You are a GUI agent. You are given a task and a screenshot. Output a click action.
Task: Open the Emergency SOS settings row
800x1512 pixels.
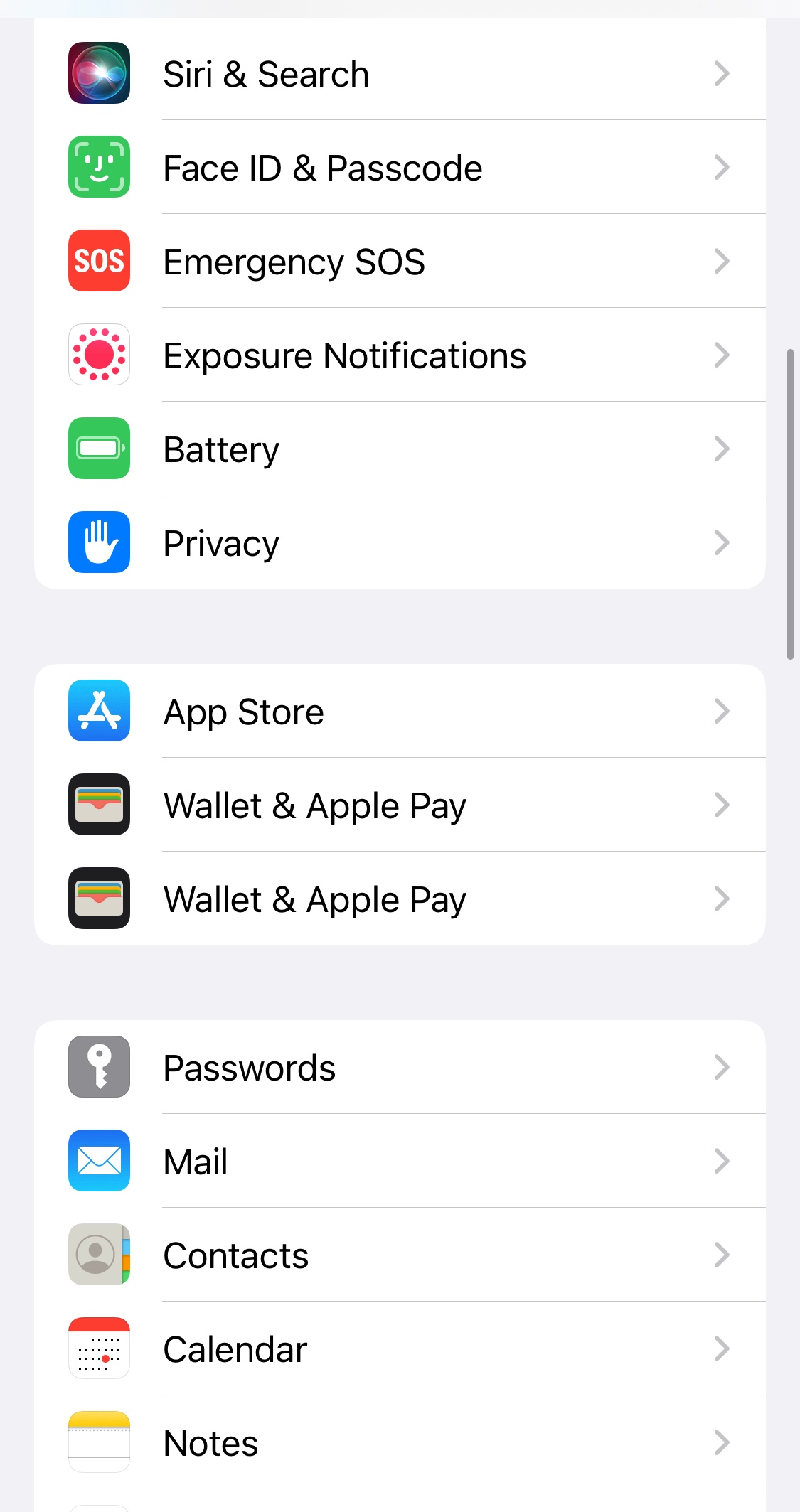[x=398, y=261]
